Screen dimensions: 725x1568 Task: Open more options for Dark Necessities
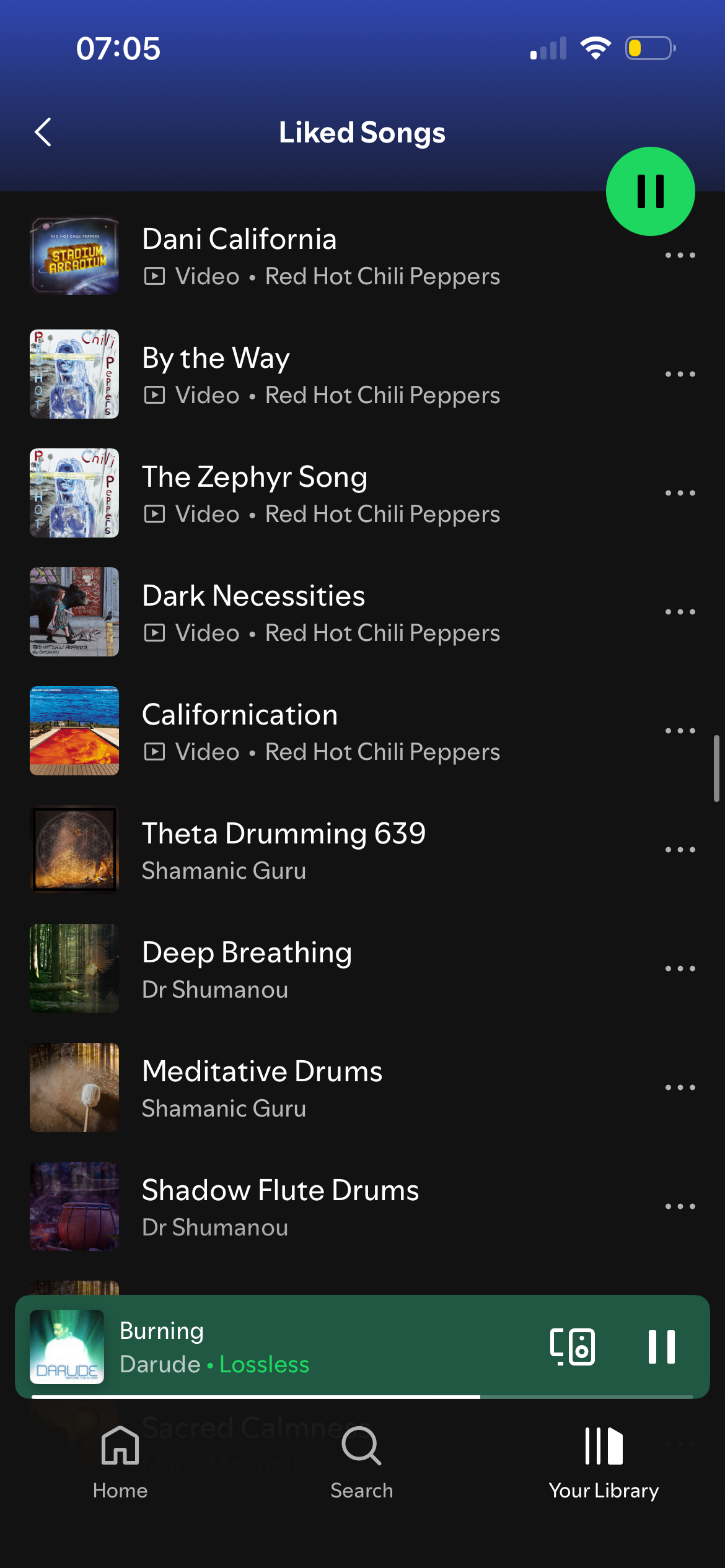(x=680, y=612)
